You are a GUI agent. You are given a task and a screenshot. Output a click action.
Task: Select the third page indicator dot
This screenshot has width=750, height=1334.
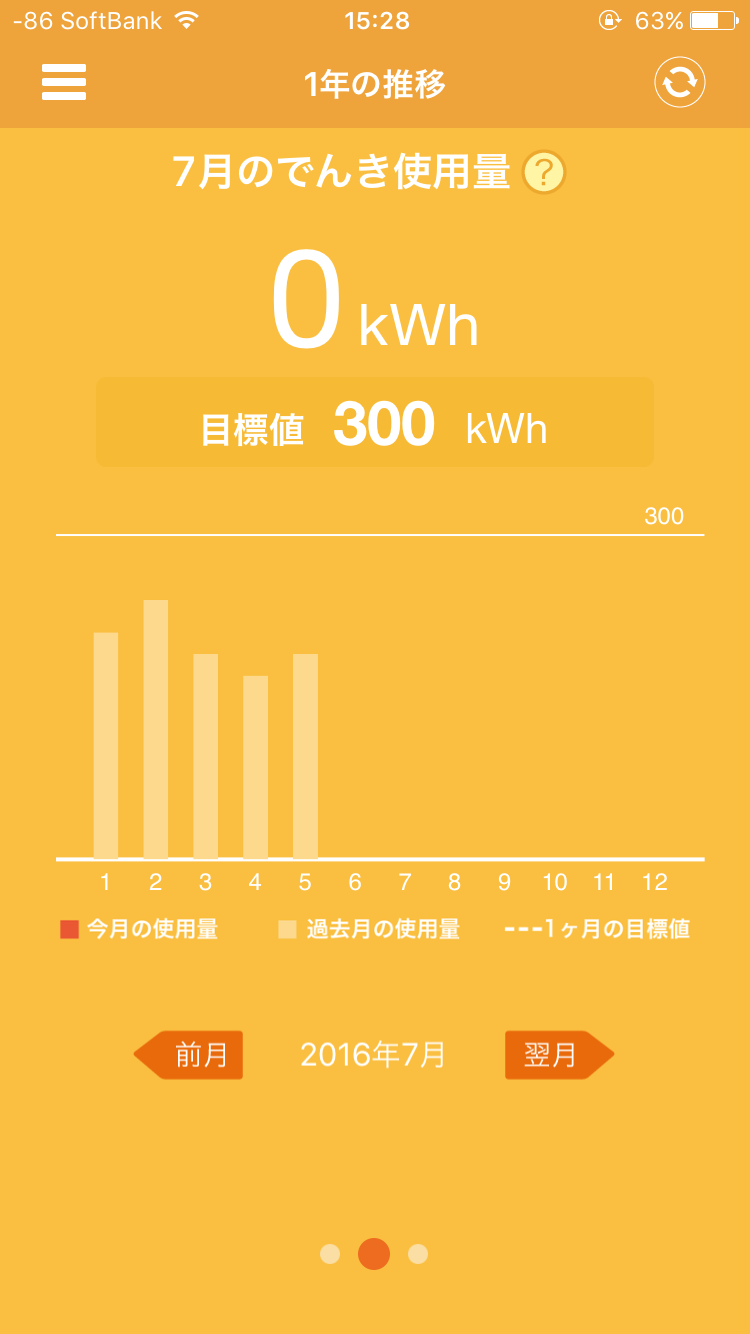click(x=418, y=1254)
